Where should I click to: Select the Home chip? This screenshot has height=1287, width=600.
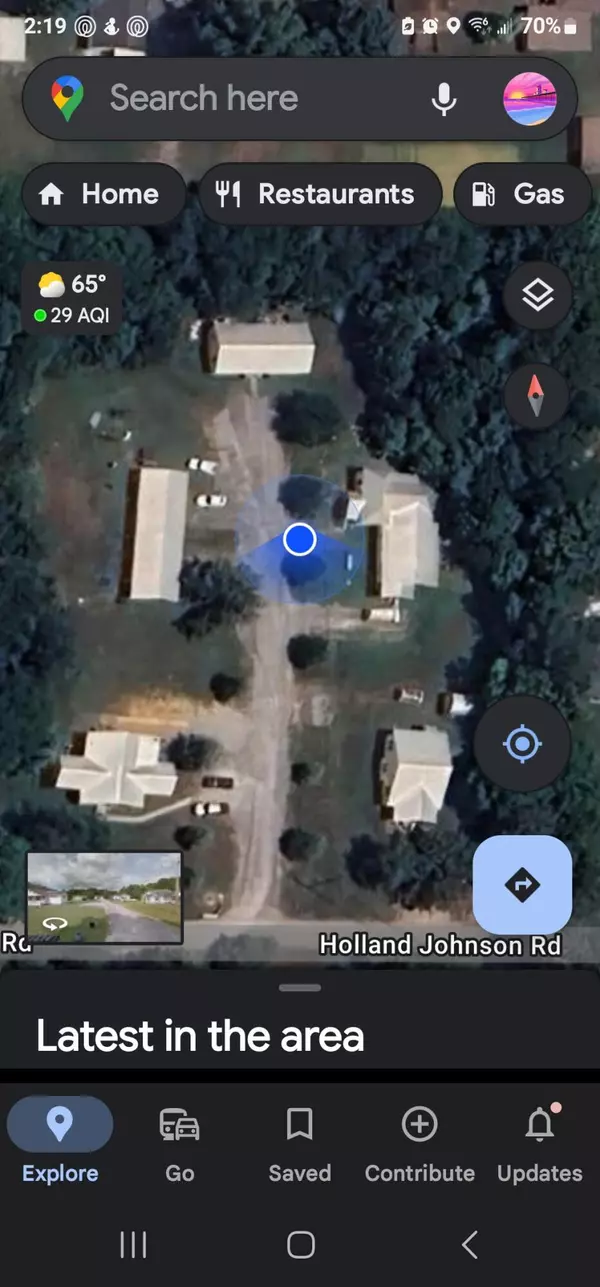103,194
